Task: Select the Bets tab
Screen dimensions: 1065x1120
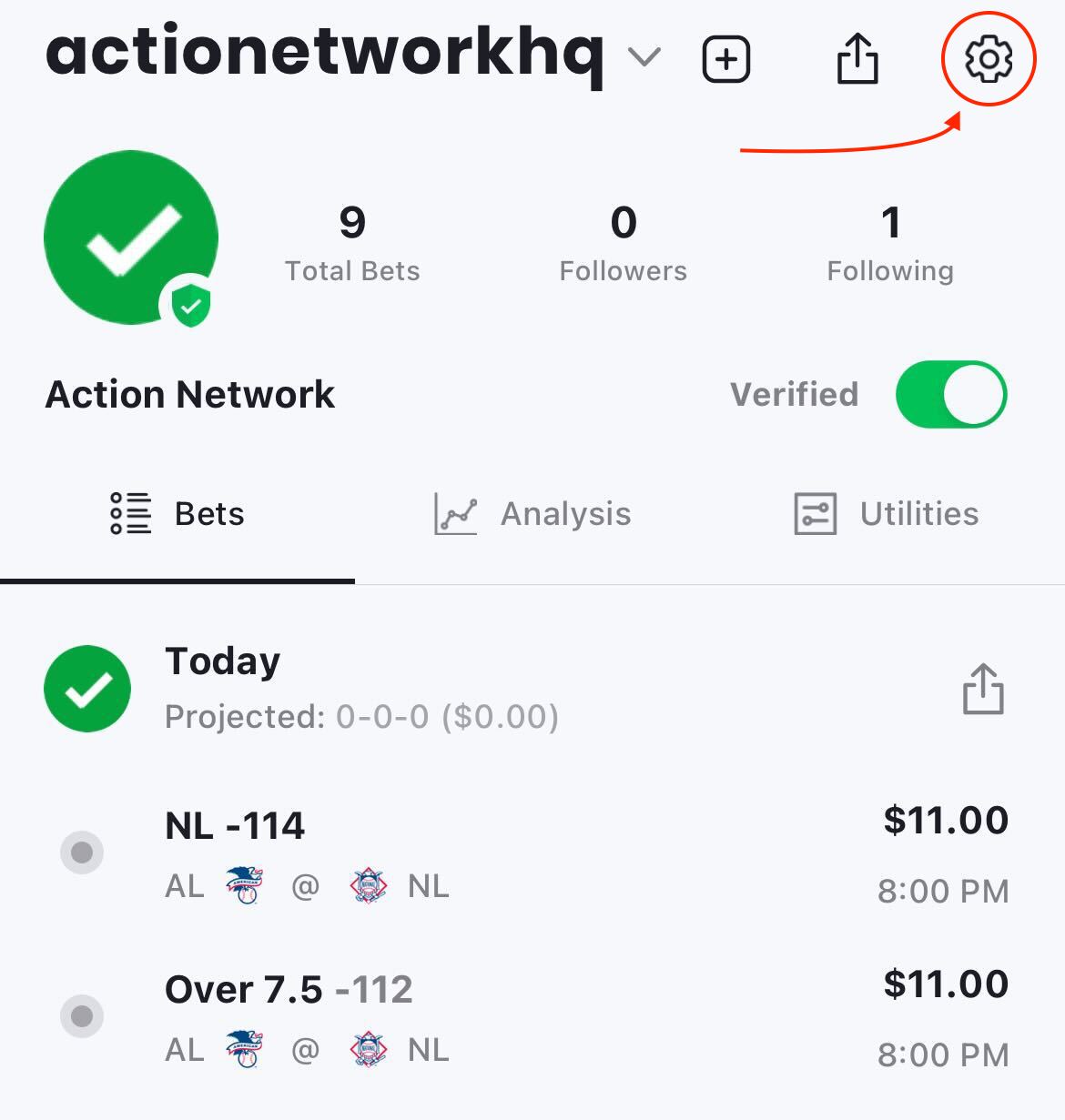Action: click(x=177, y=514)
